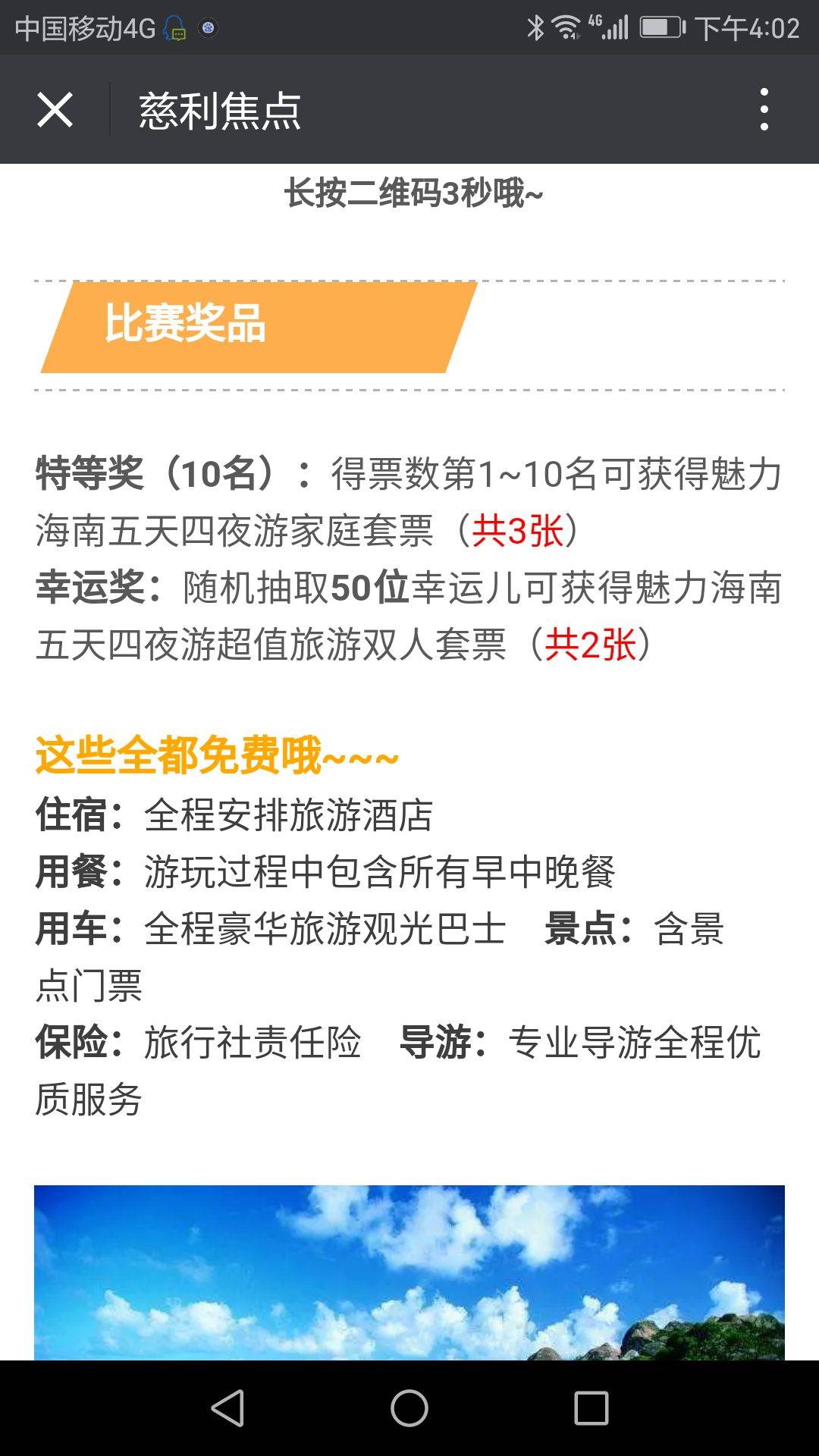Viewport: 819px width, 1456px height.
Task: Close the 慈利焦点 article page
Action: point(55,110)
